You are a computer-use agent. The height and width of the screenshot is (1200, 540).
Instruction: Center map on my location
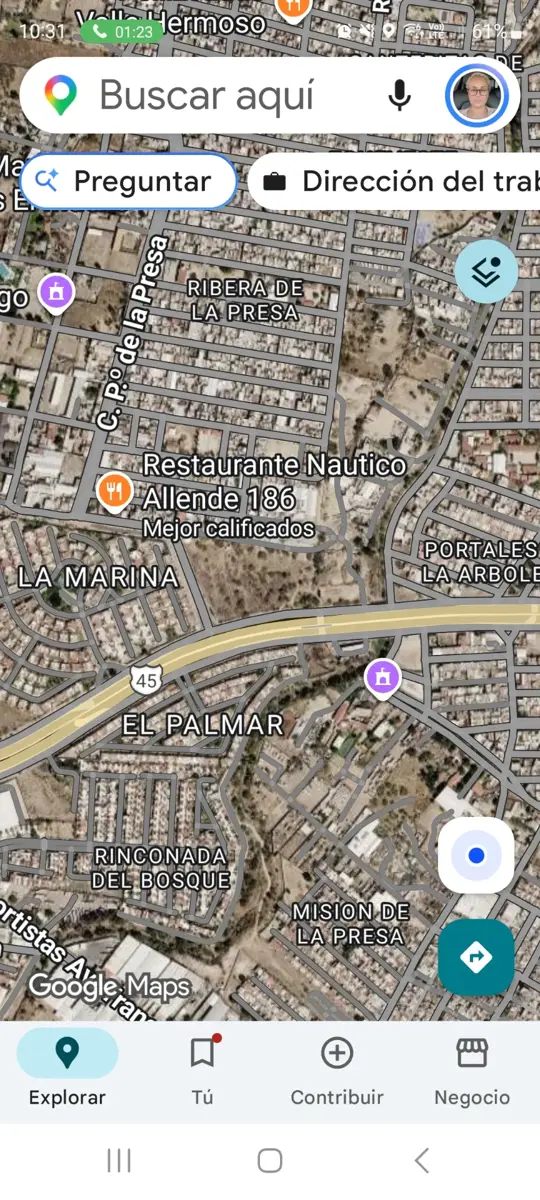click(x=476, y=856)
